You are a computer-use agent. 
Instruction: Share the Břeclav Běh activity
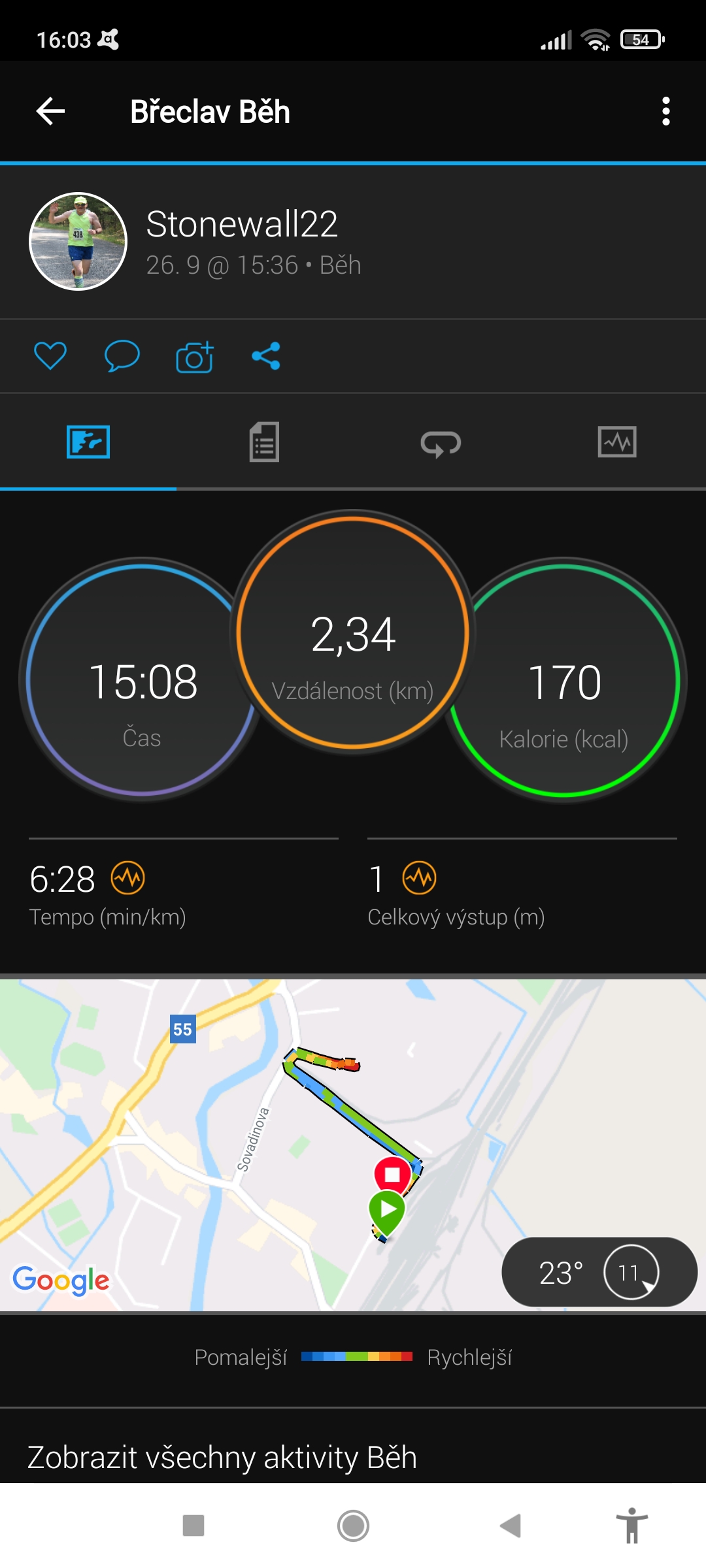pos(266,356)
